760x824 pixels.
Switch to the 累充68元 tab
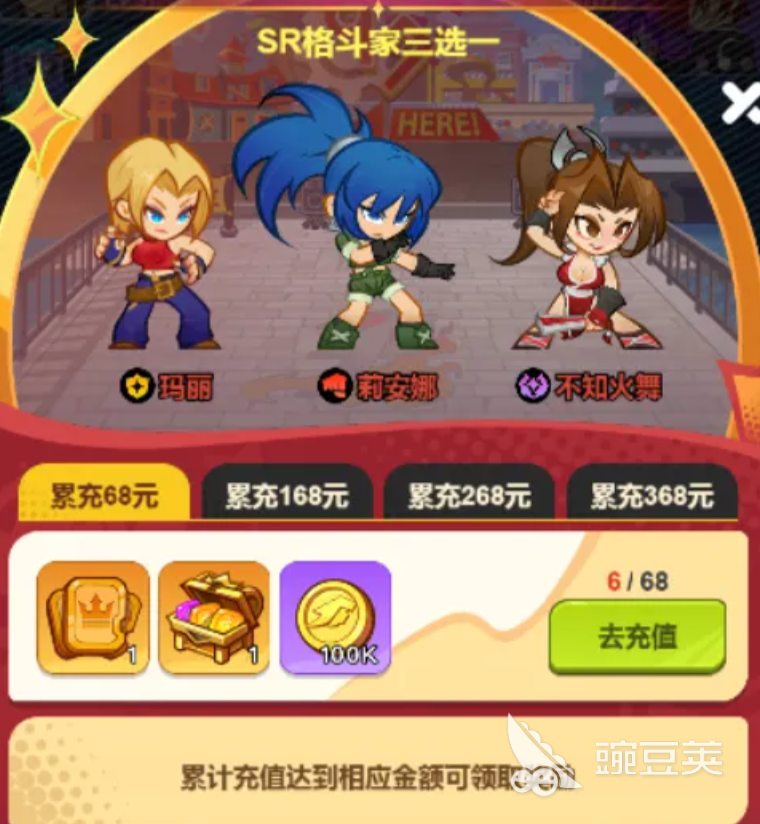[x=104, y=494]
